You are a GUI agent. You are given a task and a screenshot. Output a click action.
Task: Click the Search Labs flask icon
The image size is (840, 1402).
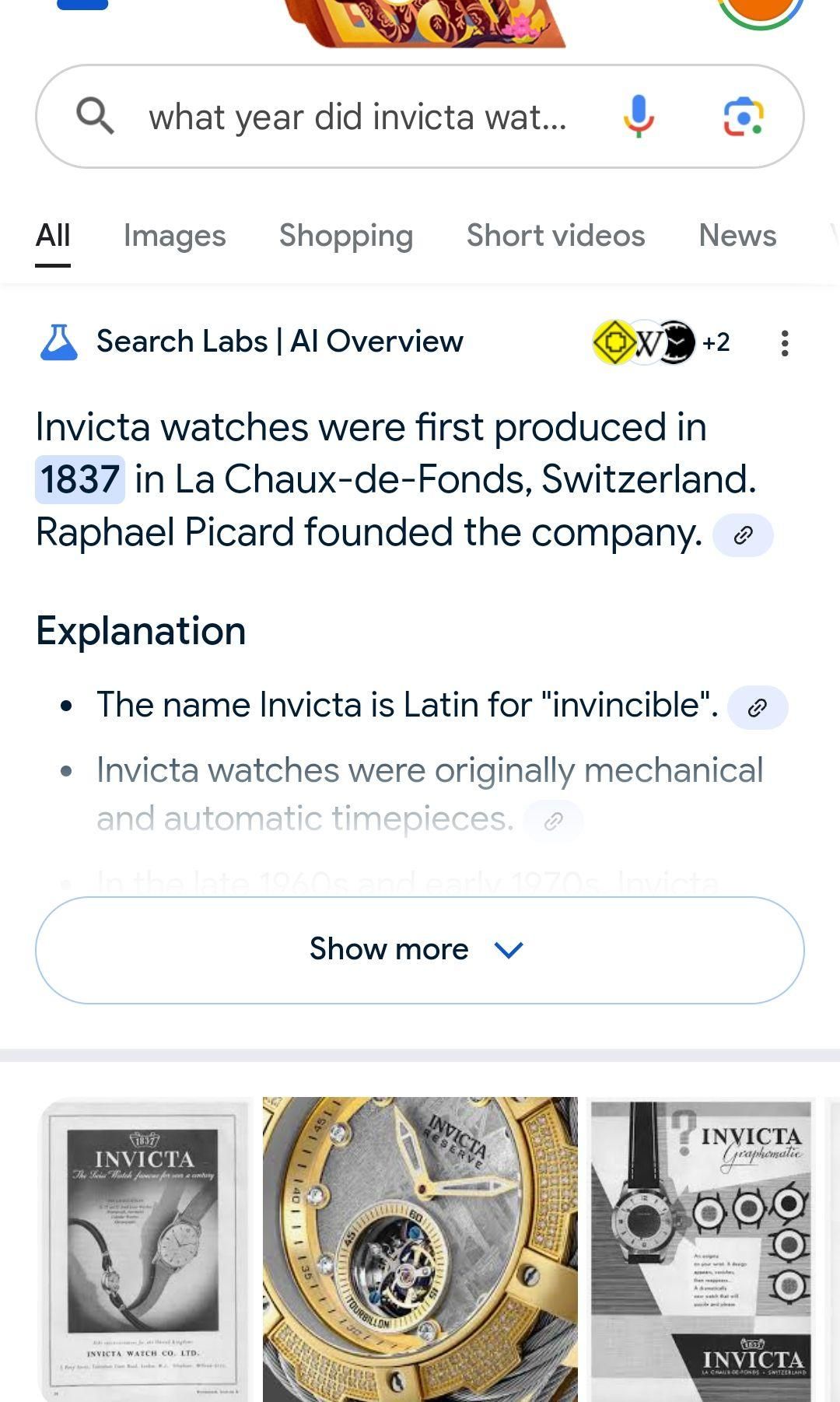point(58,342)
